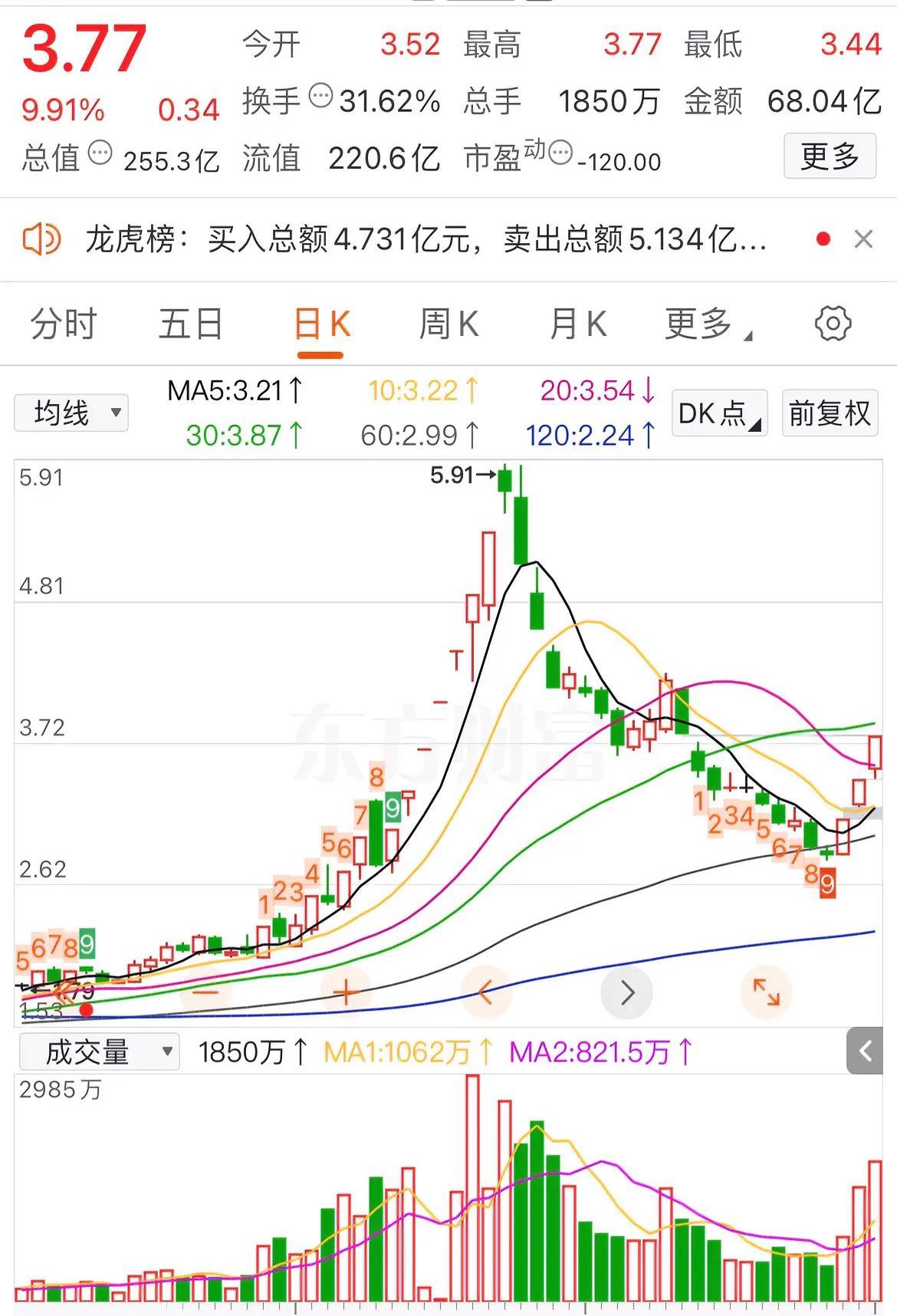Toggle DK点 buy/sell markers
The width and height of the screenshot is (897, 1316).
tap(718, 413)
